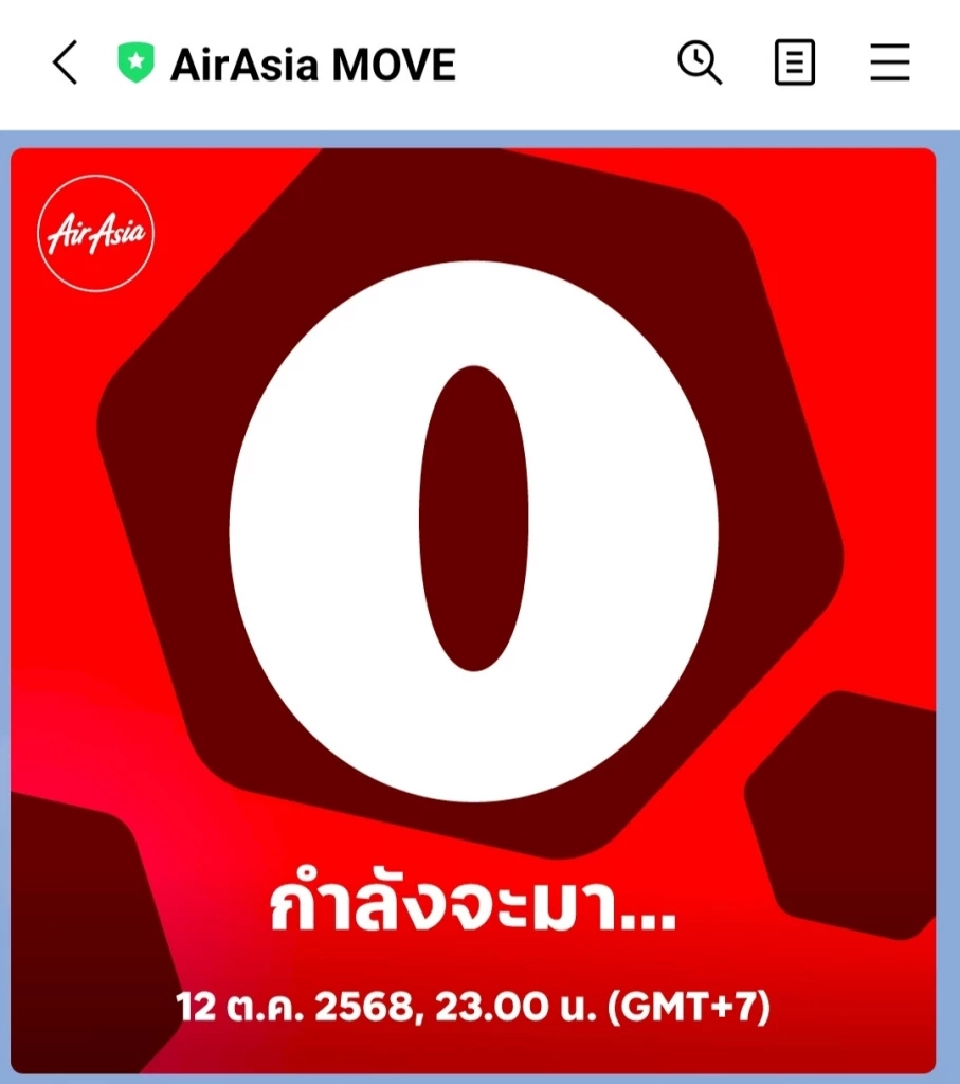Image resolution: width=960 pixels, height=1084 pixels.
Task: Toggle chat options via hamburger icon
Action: [x=889, y=62]
